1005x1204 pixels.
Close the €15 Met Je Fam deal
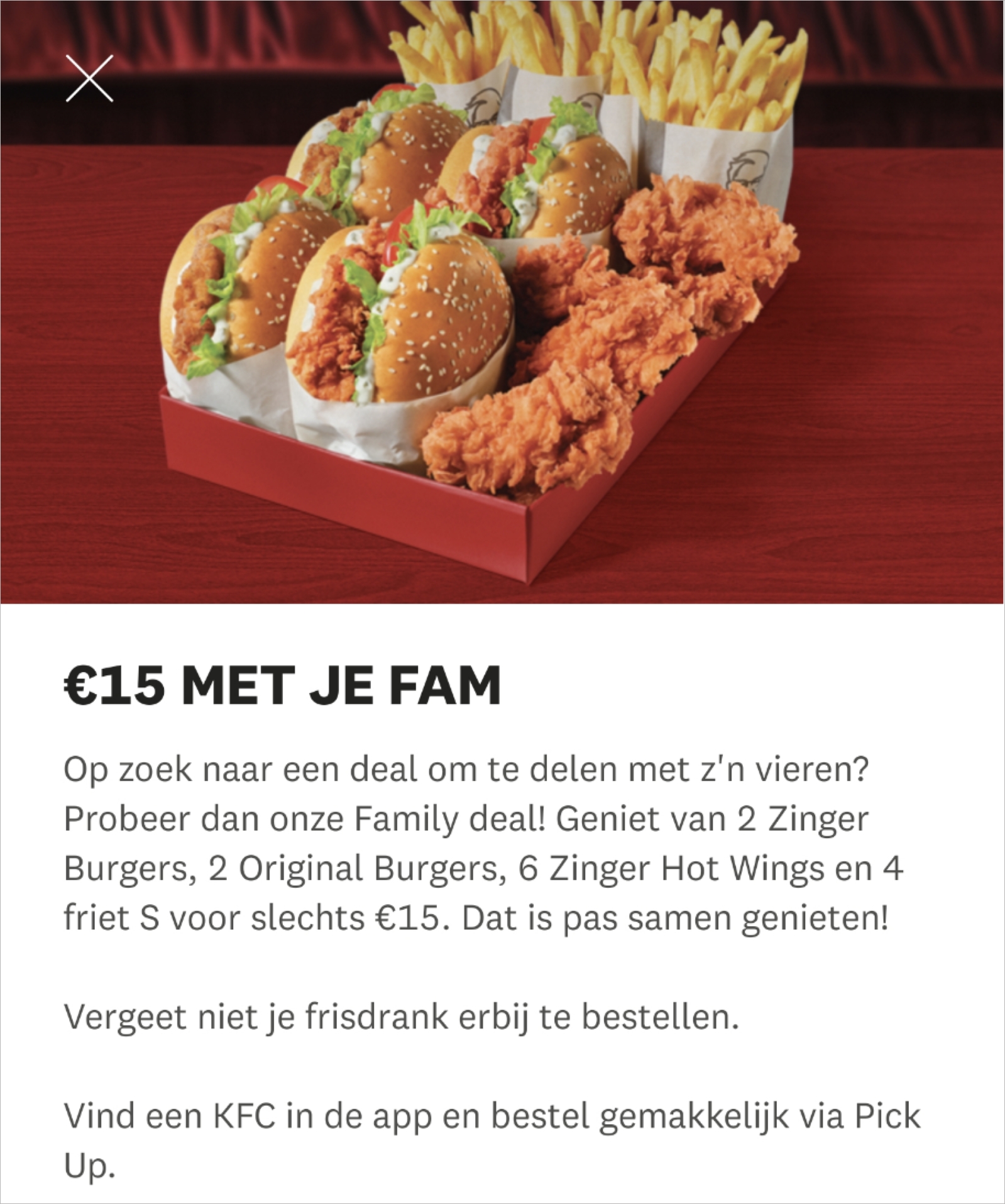point(89,78)
